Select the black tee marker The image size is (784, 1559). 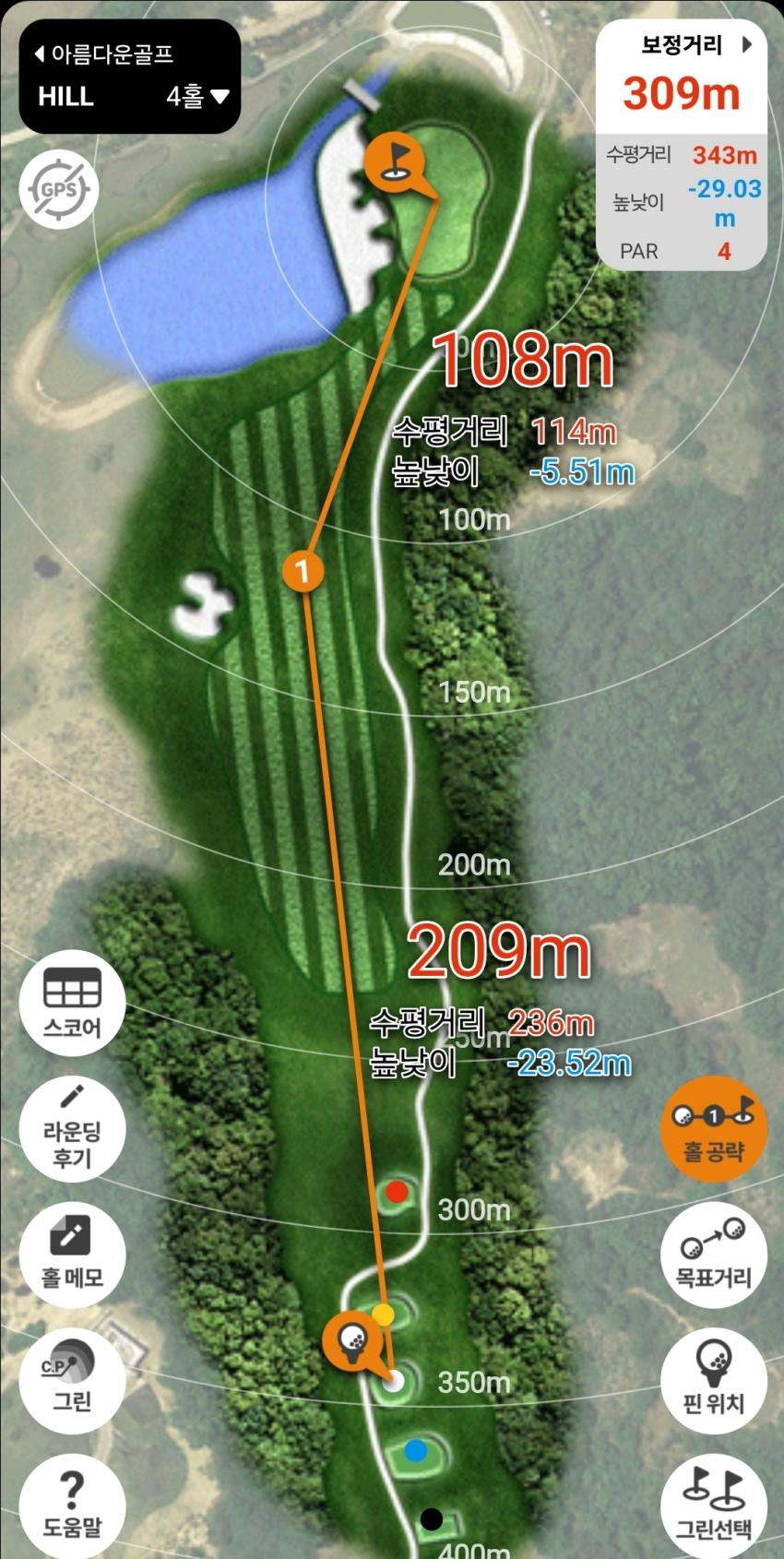(431, 1518)
